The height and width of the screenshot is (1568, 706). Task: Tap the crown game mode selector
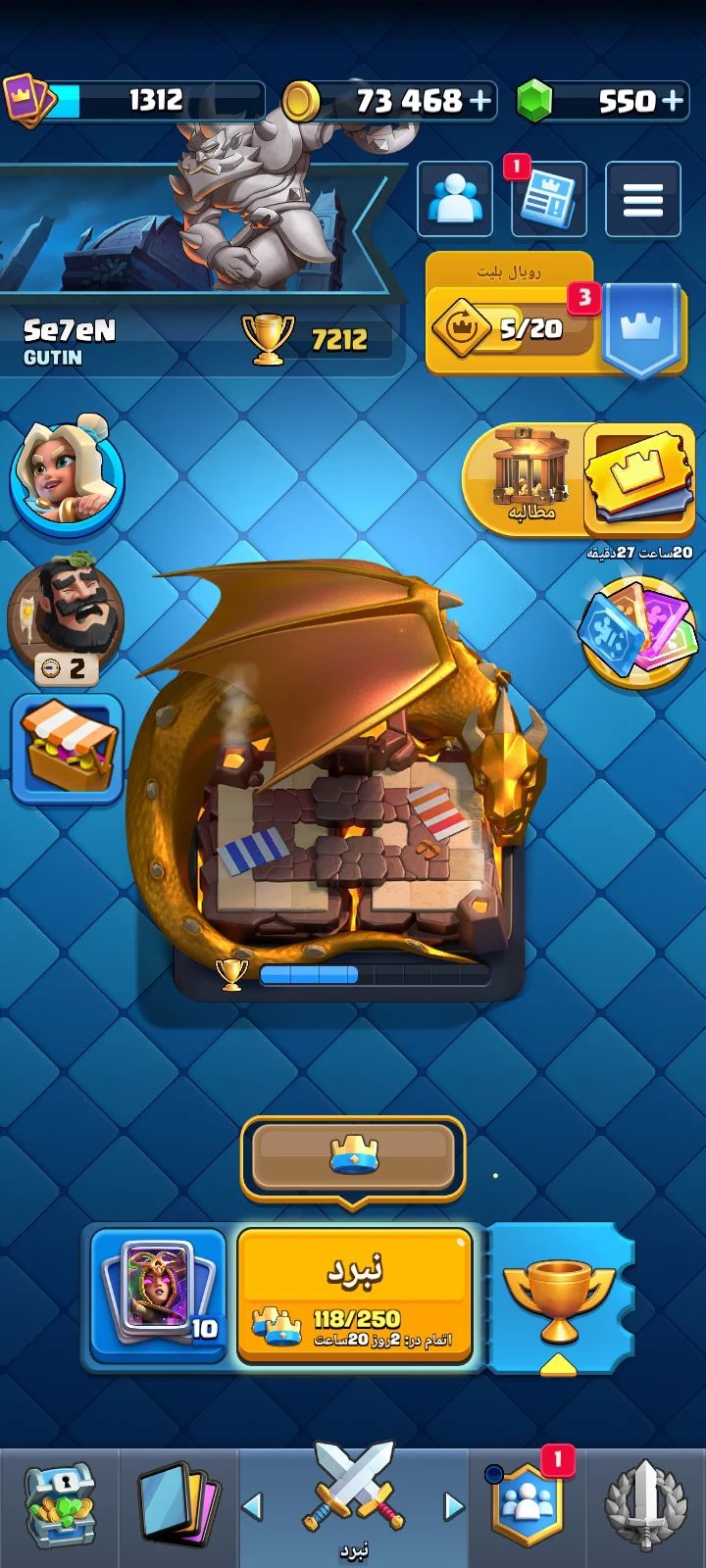click(x=353, y=1157)
